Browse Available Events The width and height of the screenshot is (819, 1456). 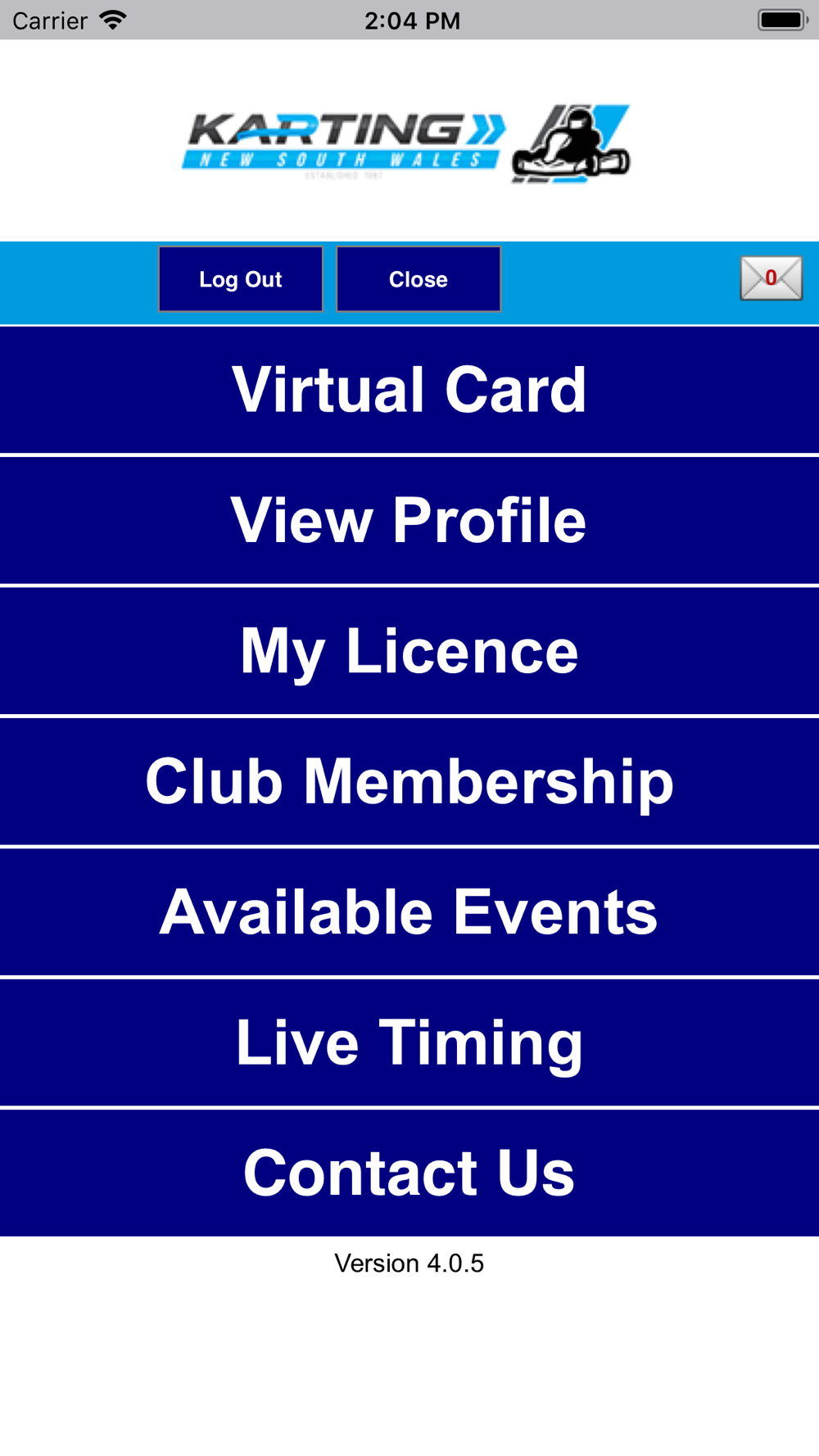tap(409, 912)
